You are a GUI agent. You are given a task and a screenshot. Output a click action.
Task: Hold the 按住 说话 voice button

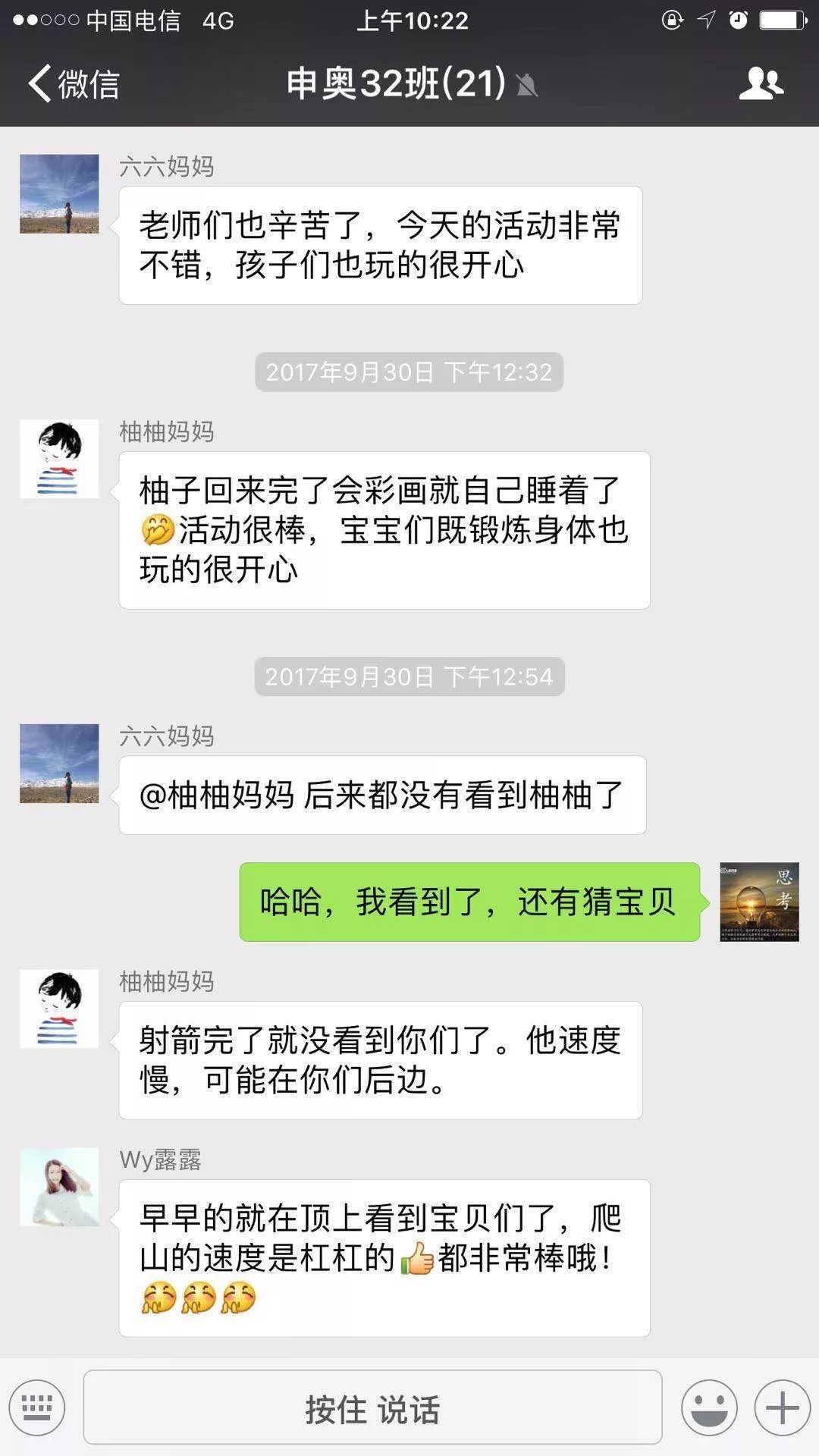tap(372, 1407)
